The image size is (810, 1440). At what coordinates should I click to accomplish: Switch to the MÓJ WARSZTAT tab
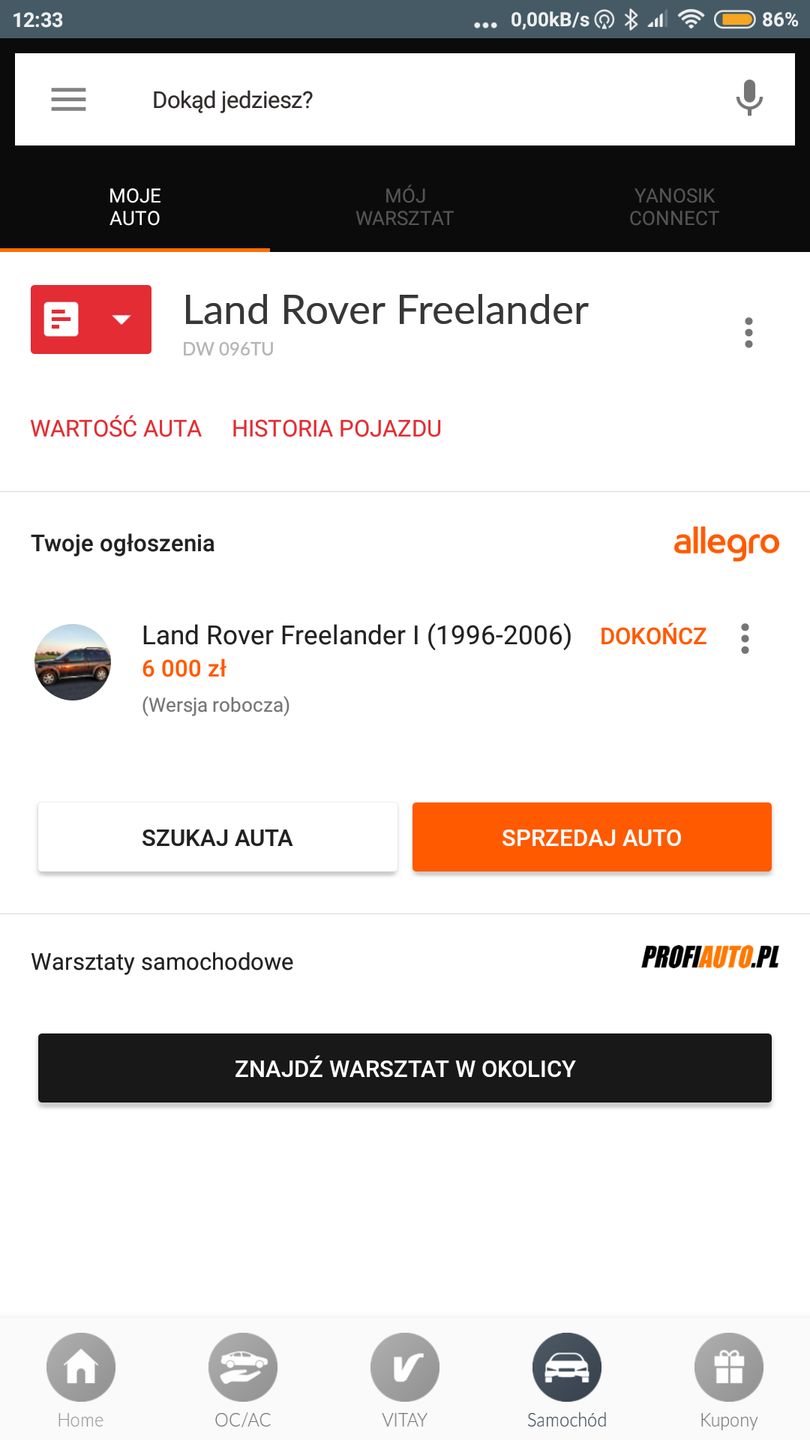coord(405,207)
